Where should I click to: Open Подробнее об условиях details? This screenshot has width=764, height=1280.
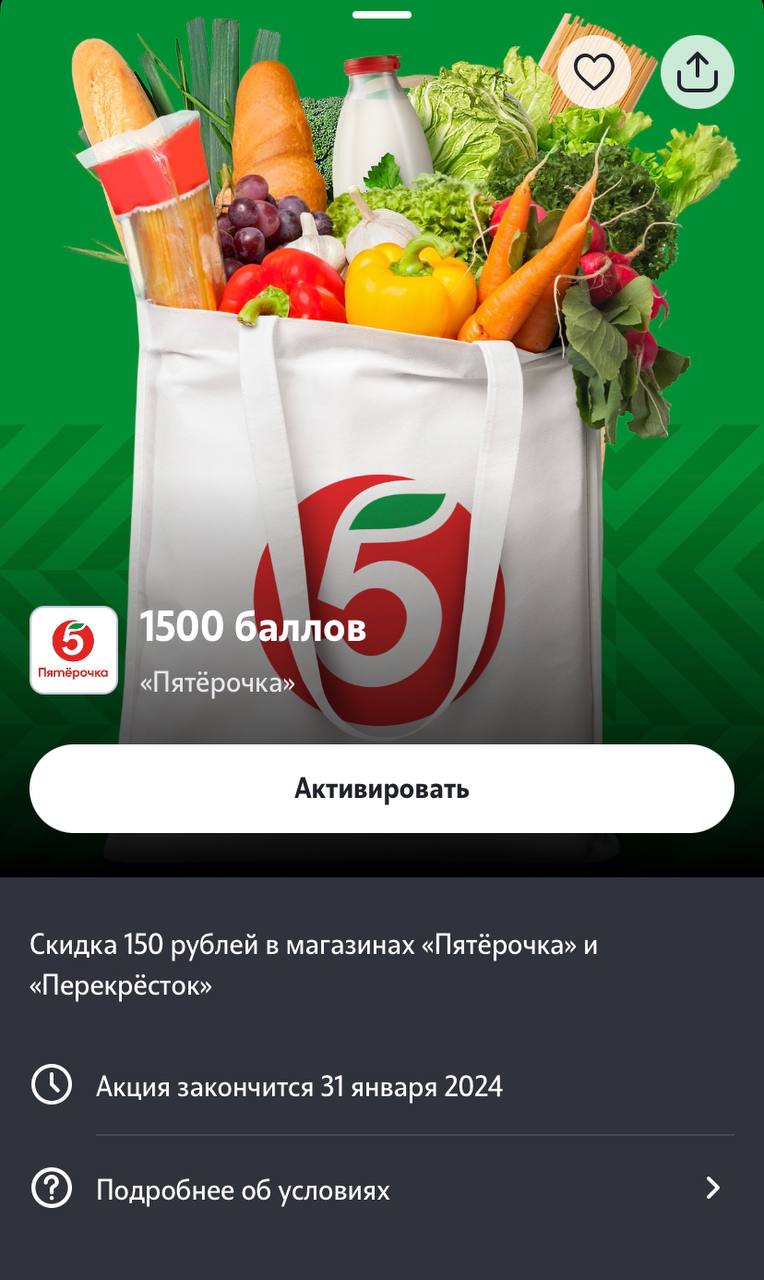tap(382, 1190)
